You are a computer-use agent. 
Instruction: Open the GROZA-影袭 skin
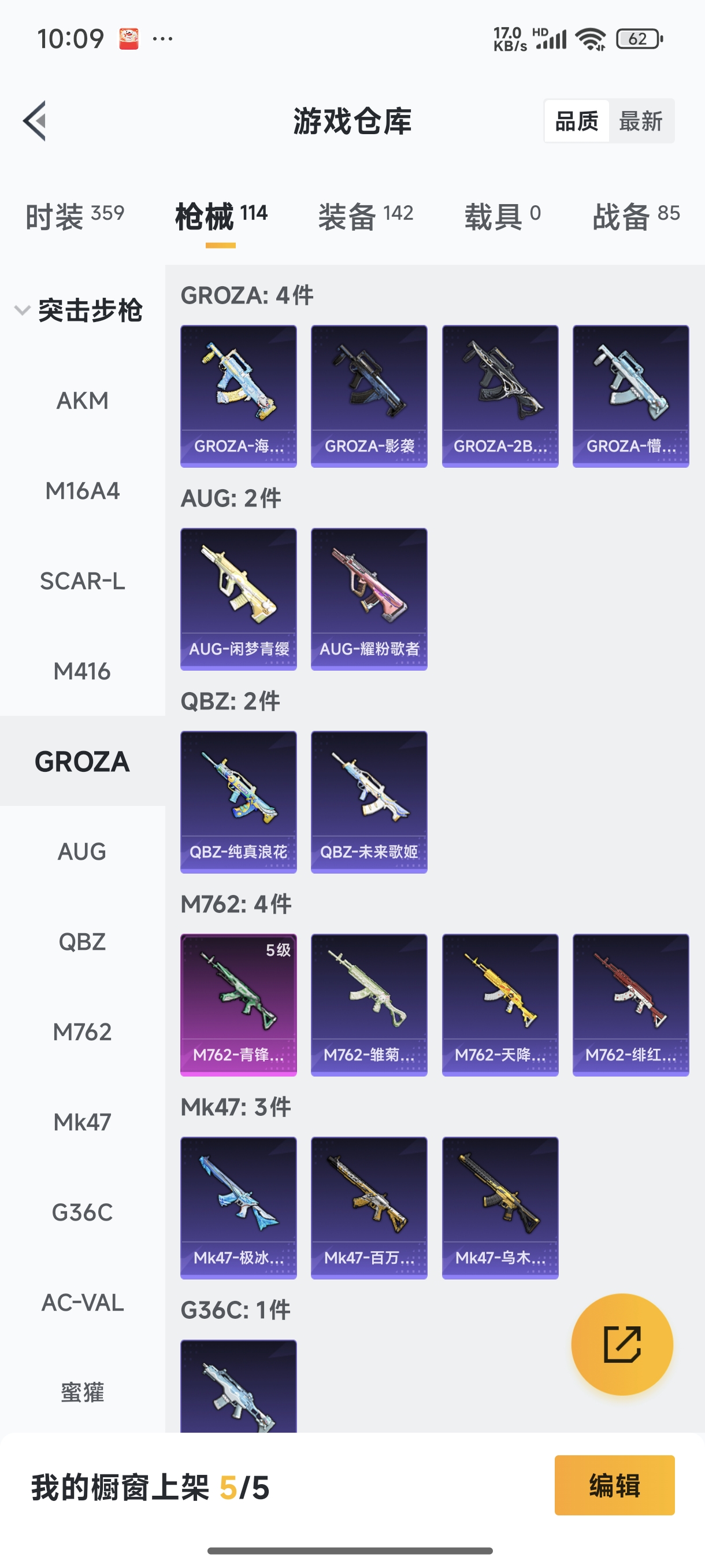pyautogui.click(x=369, y=395)
